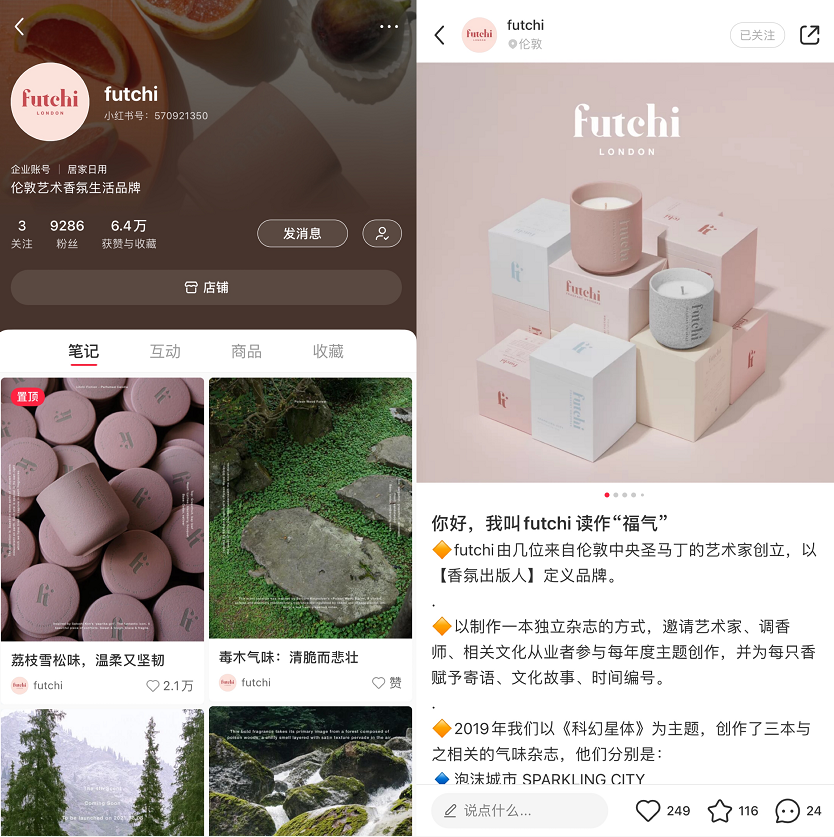
Task: Like the post with 249 likes
Action: (650, 810)
